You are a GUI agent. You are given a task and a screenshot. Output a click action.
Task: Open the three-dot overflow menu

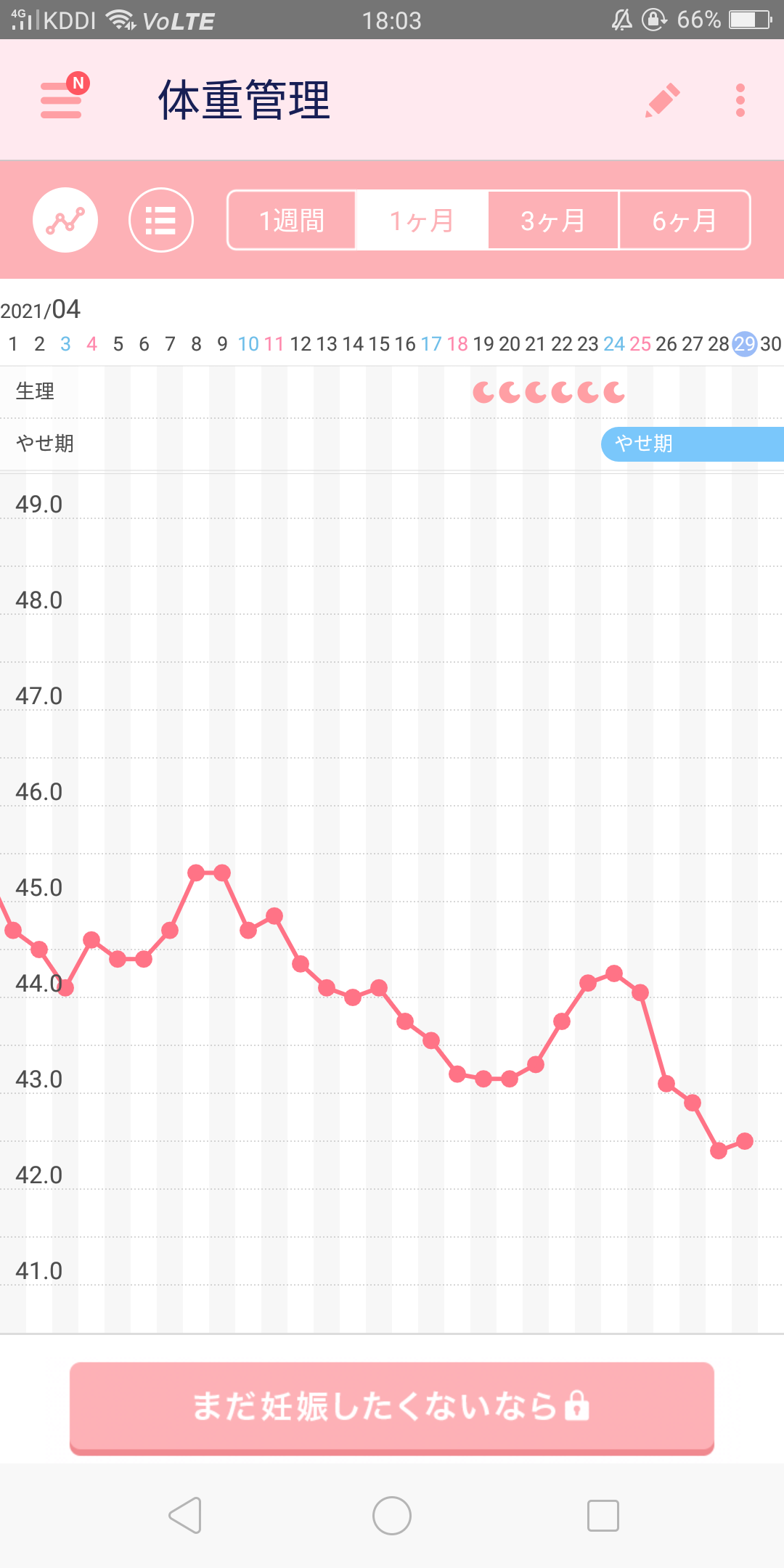point(740,100)
